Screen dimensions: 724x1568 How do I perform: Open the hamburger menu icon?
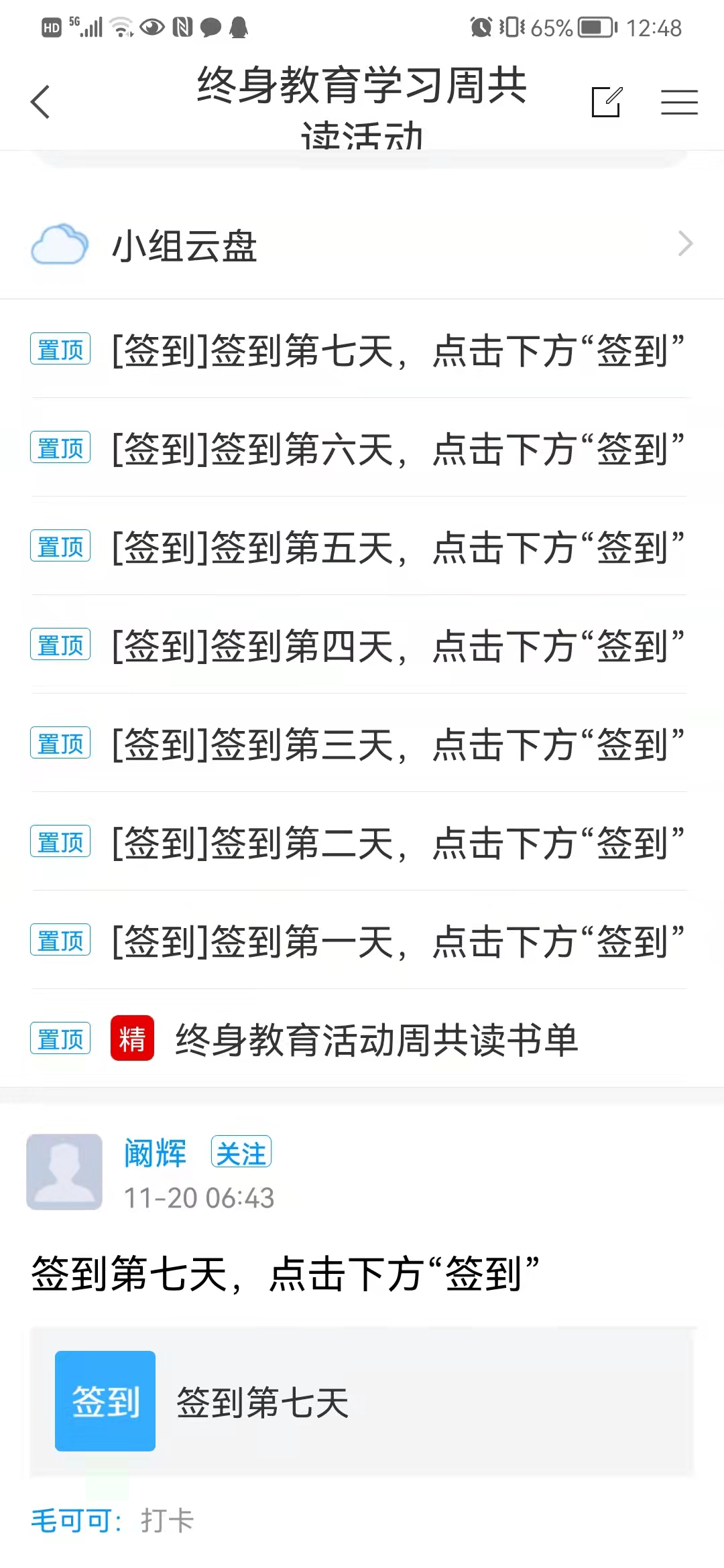pos(678,103)
